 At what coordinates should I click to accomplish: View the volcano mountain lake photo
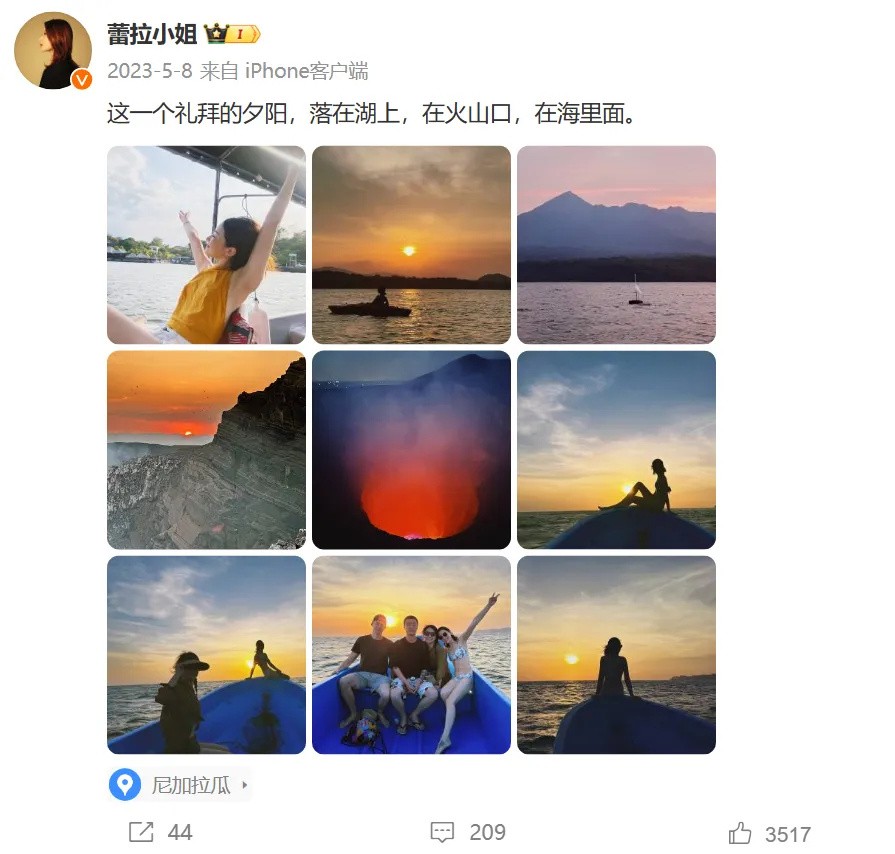click(x=616, y=245)
